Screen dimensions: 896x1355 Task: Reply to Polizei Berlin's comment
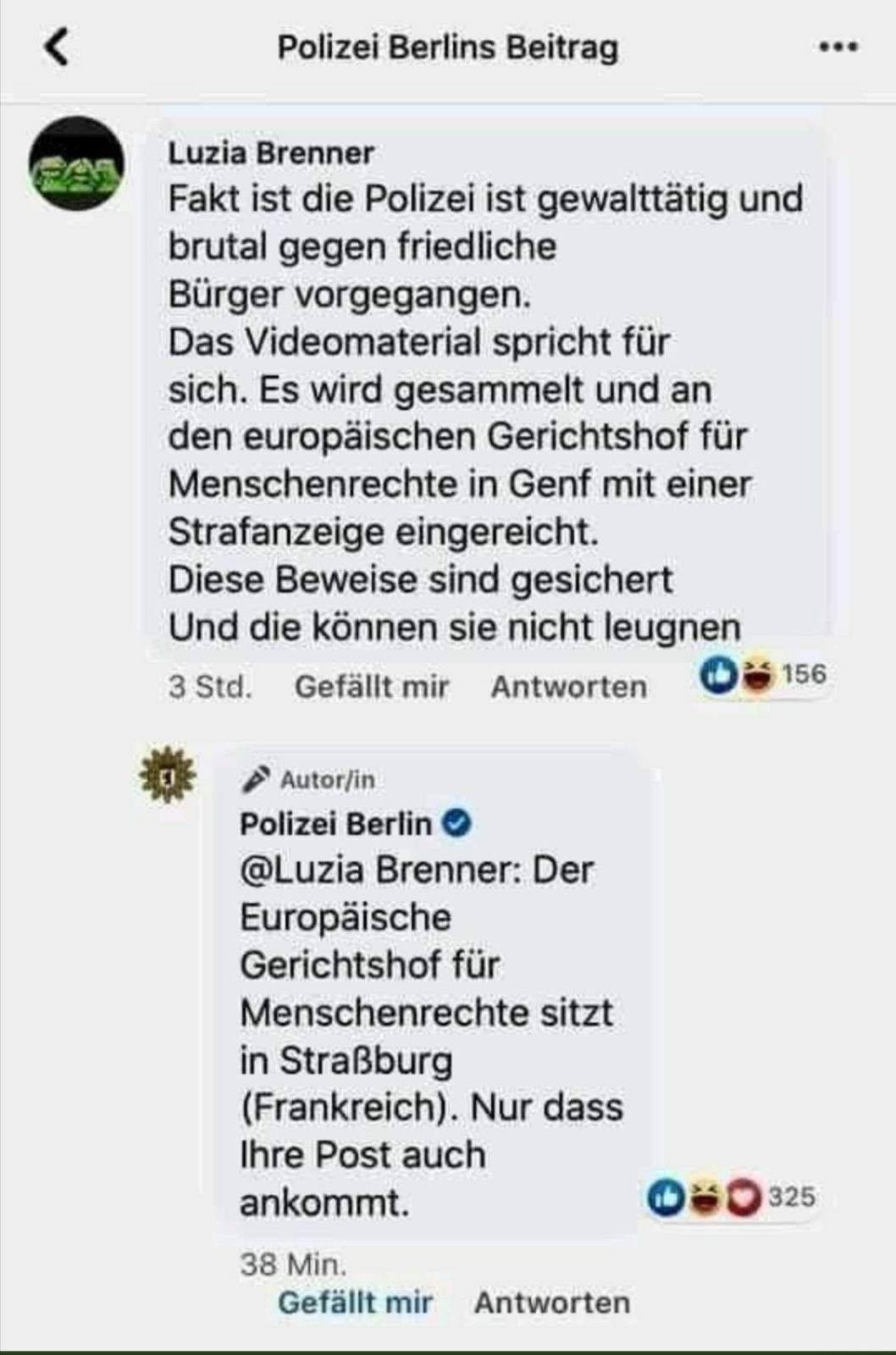click(x=552, y=1302)
